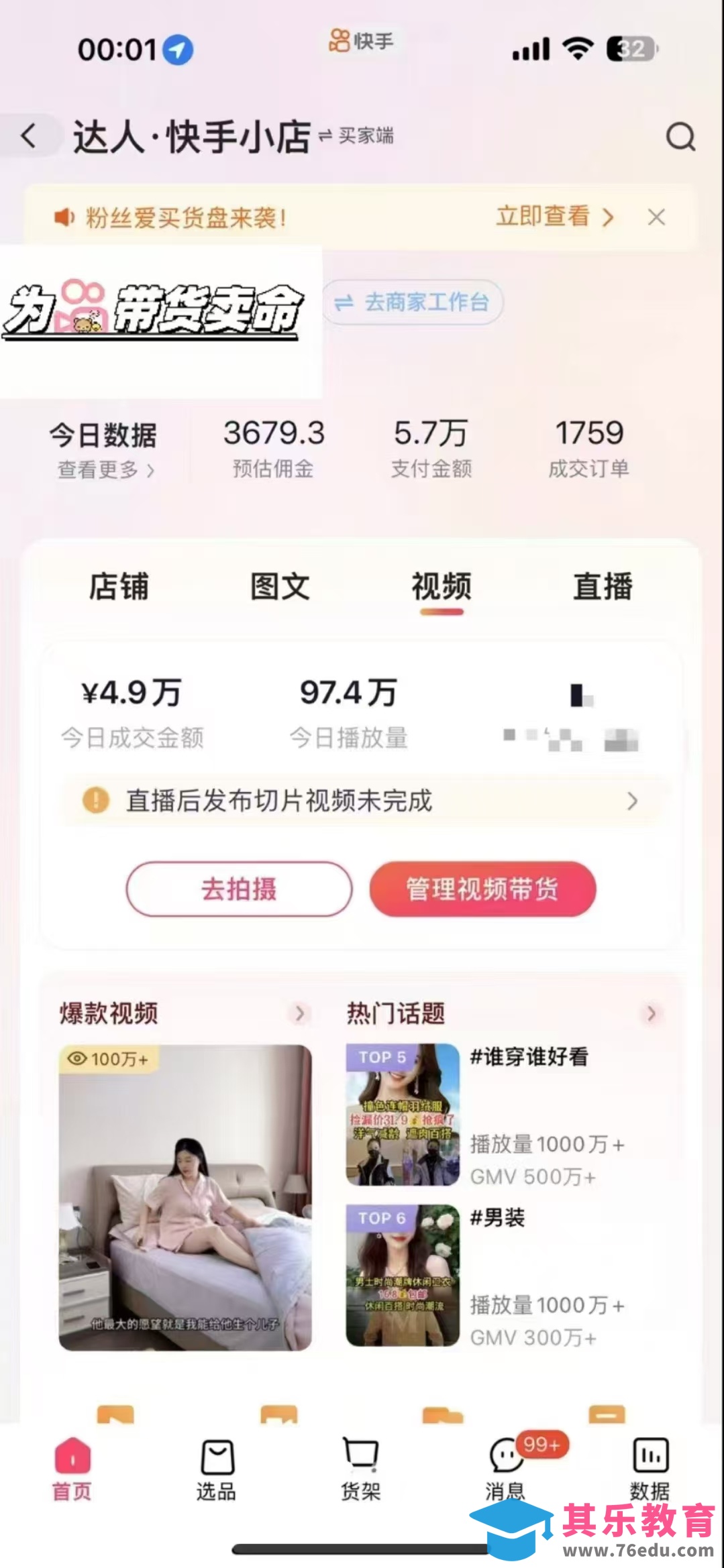The width and height of the screenshot is (724, 1568).
Task: Open 直播后发布切片视频未完成 notice
Action: [x=362, y=801]
